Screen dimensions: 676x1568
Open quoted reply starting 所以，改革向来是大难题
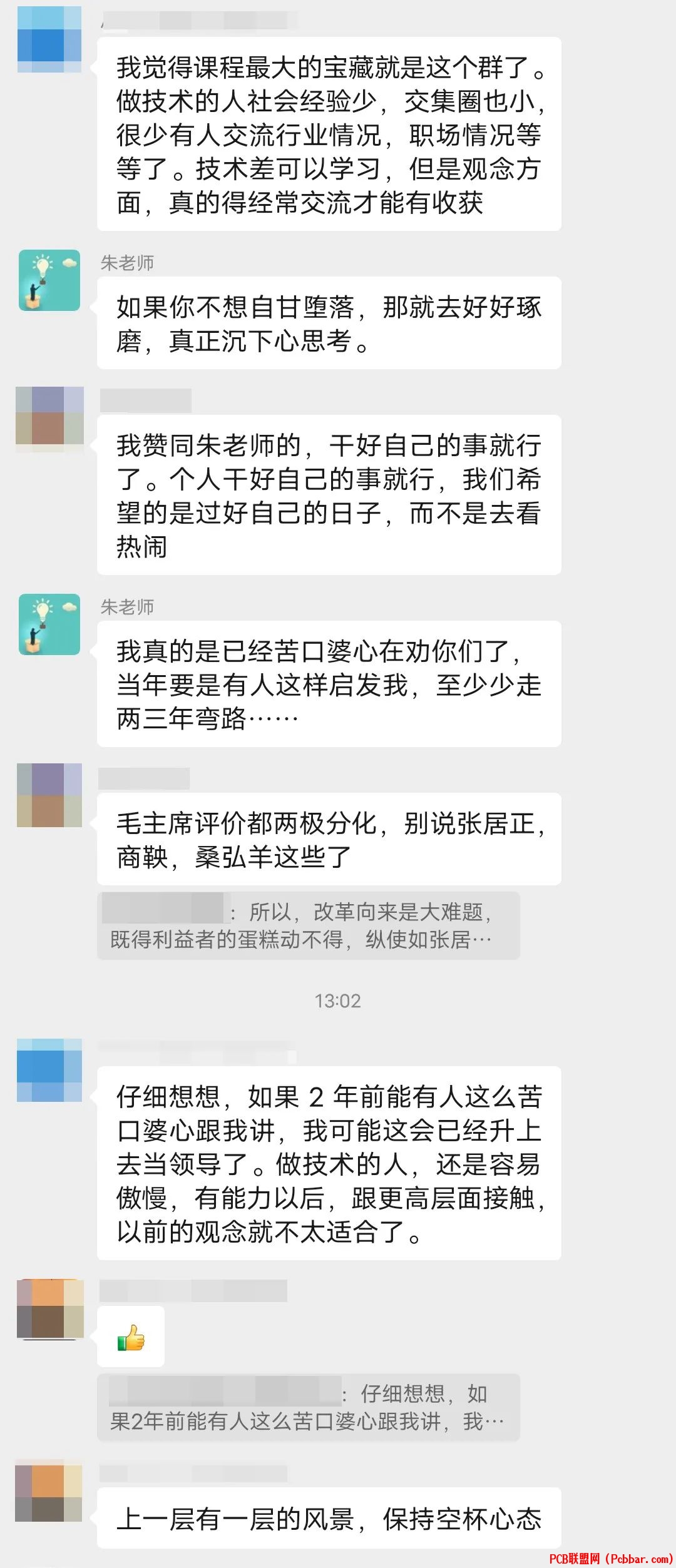[308, 925]
